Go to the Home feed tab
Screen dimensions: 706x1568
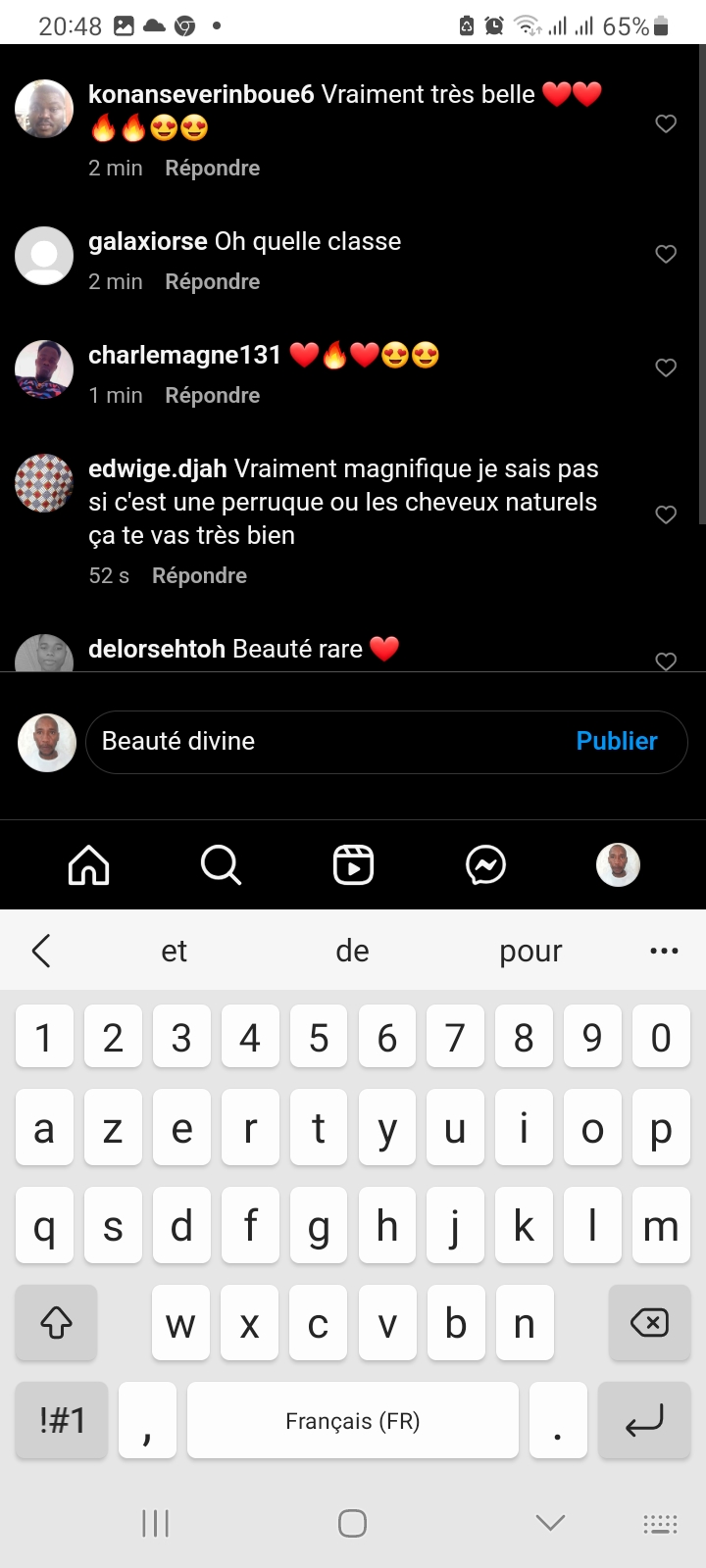pyautogui.click(x=88, y=865)
